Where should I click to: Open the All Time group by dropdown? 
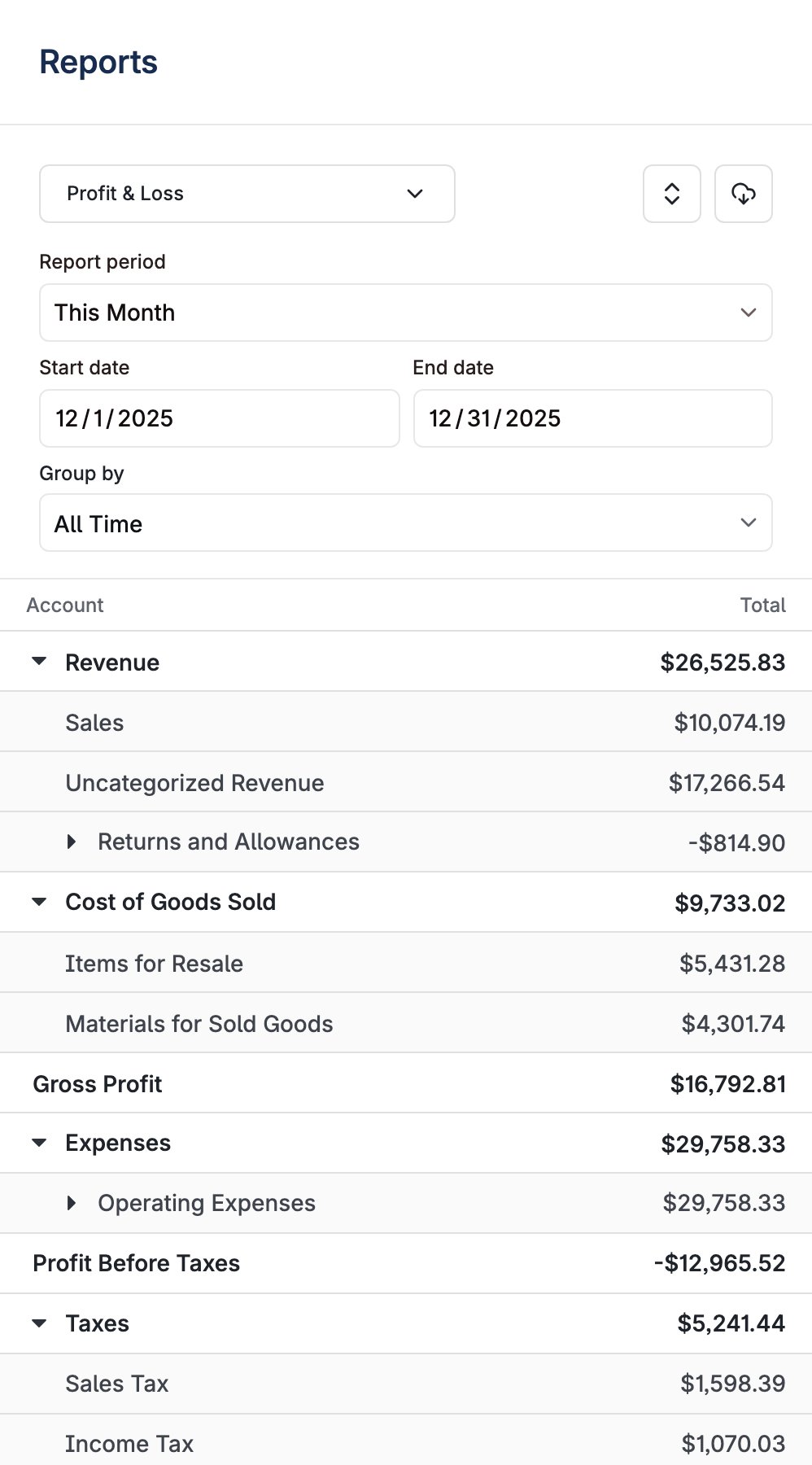click(406, 523)
